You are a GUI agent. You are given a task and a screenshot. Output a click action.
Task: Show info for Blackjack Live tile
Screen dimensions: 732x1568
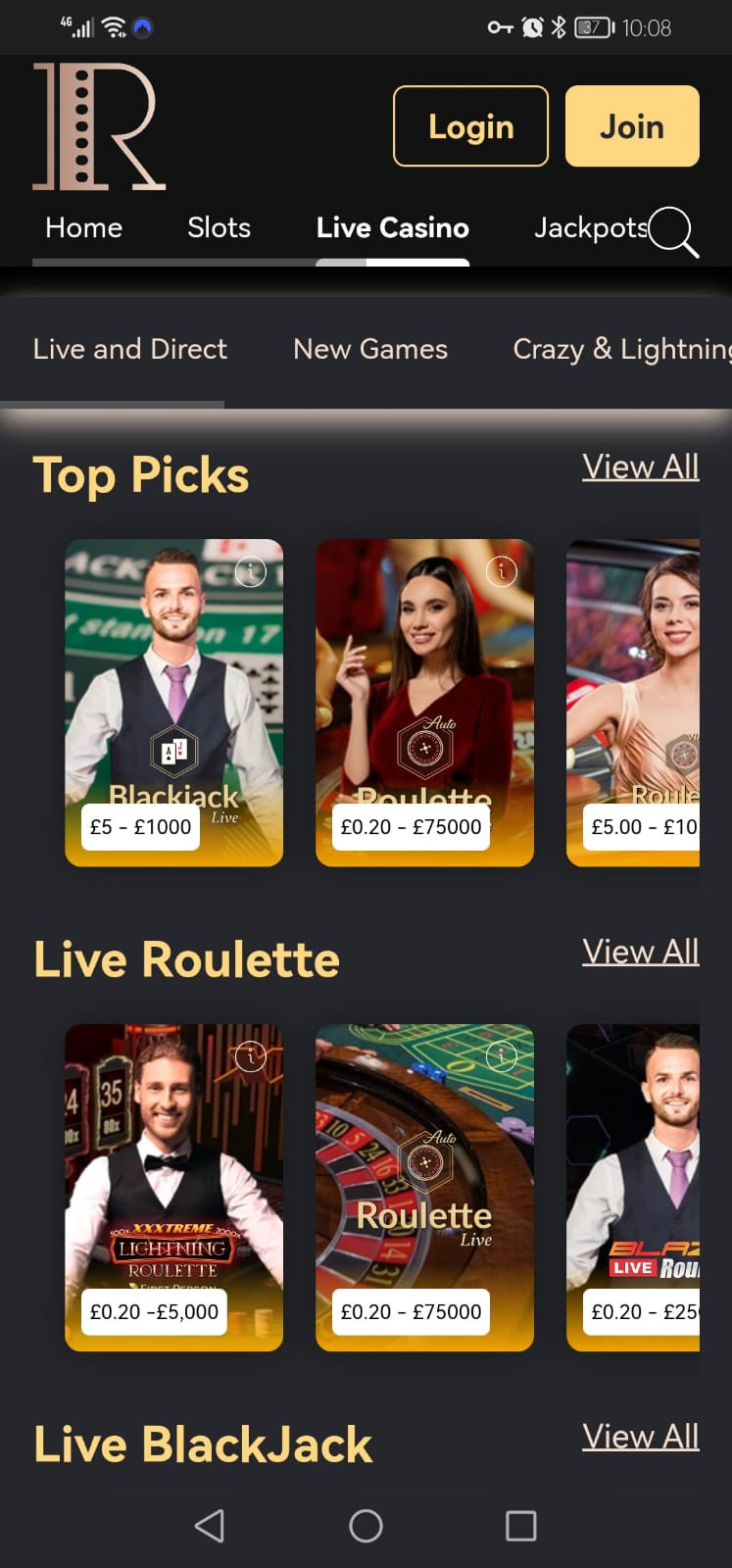(x=251, y=571)
